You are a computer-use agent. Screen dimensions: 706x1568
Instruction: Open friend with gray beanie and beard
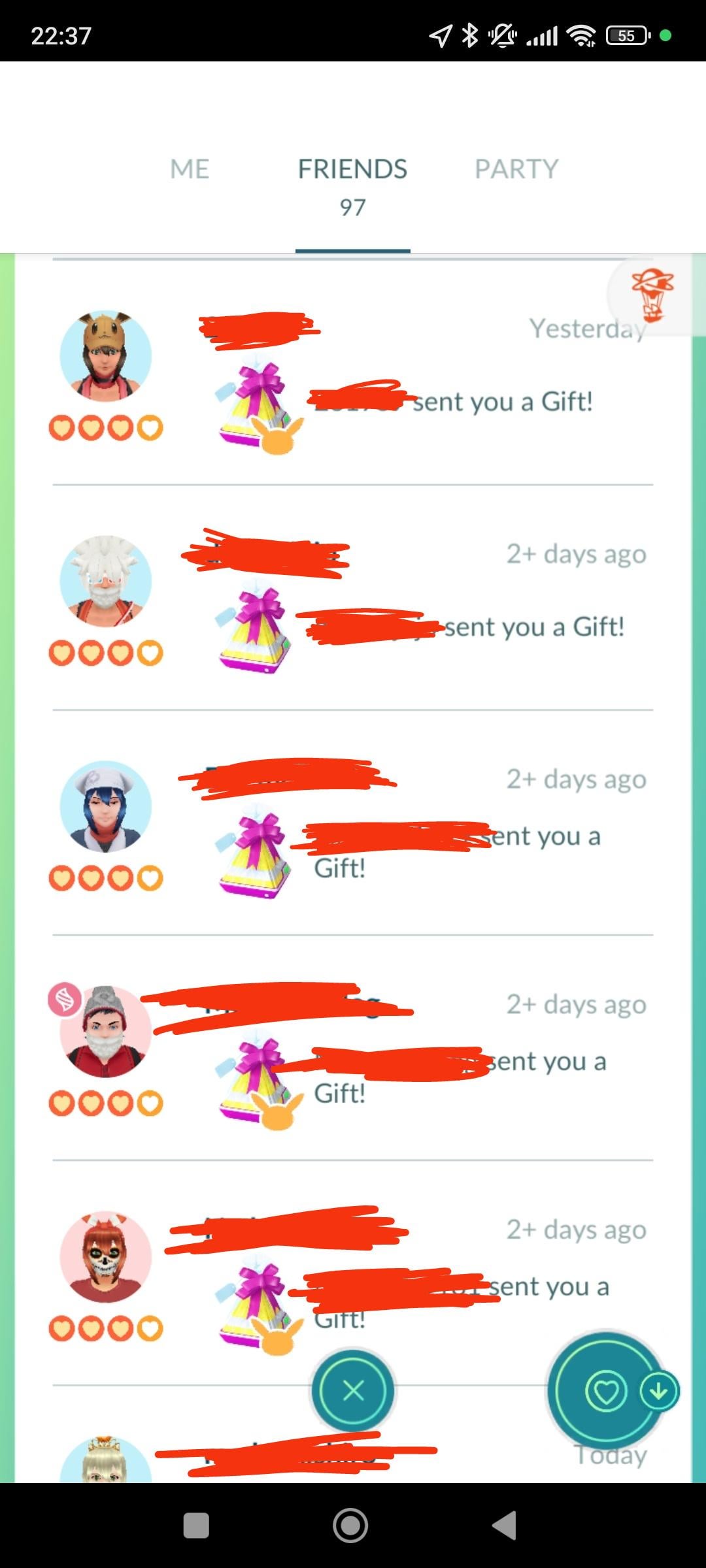point(106,1032)
